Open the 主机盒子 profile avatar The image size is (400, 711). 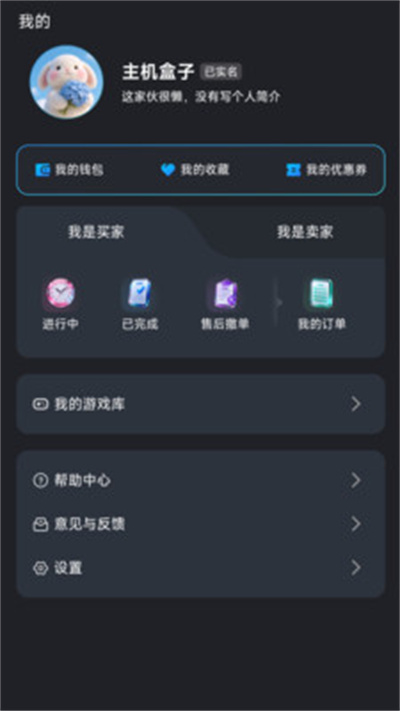tap(66, 82)
